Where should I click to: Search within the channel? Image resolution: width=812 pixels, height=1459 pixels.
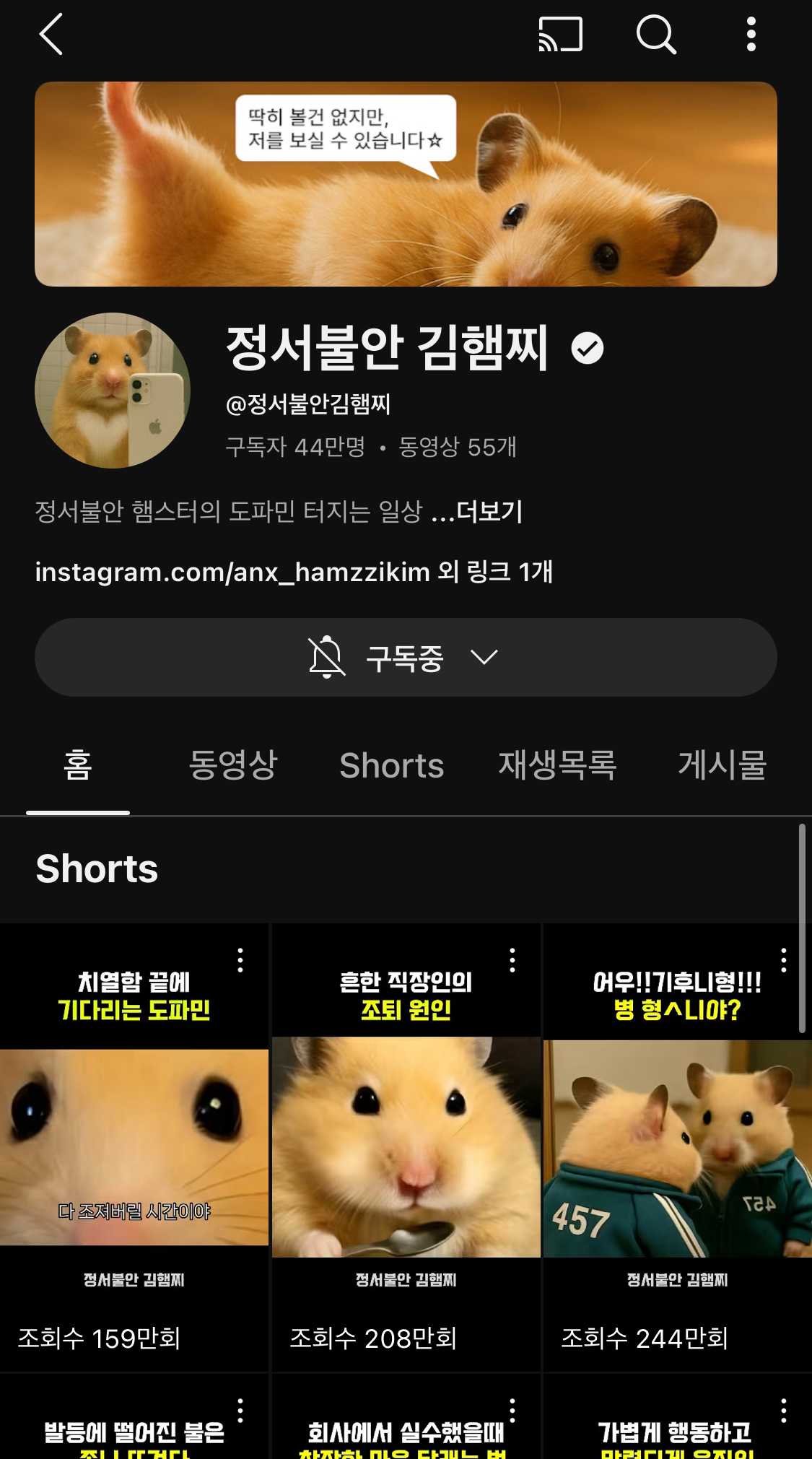pyautogui.click(x=655, y=35)
